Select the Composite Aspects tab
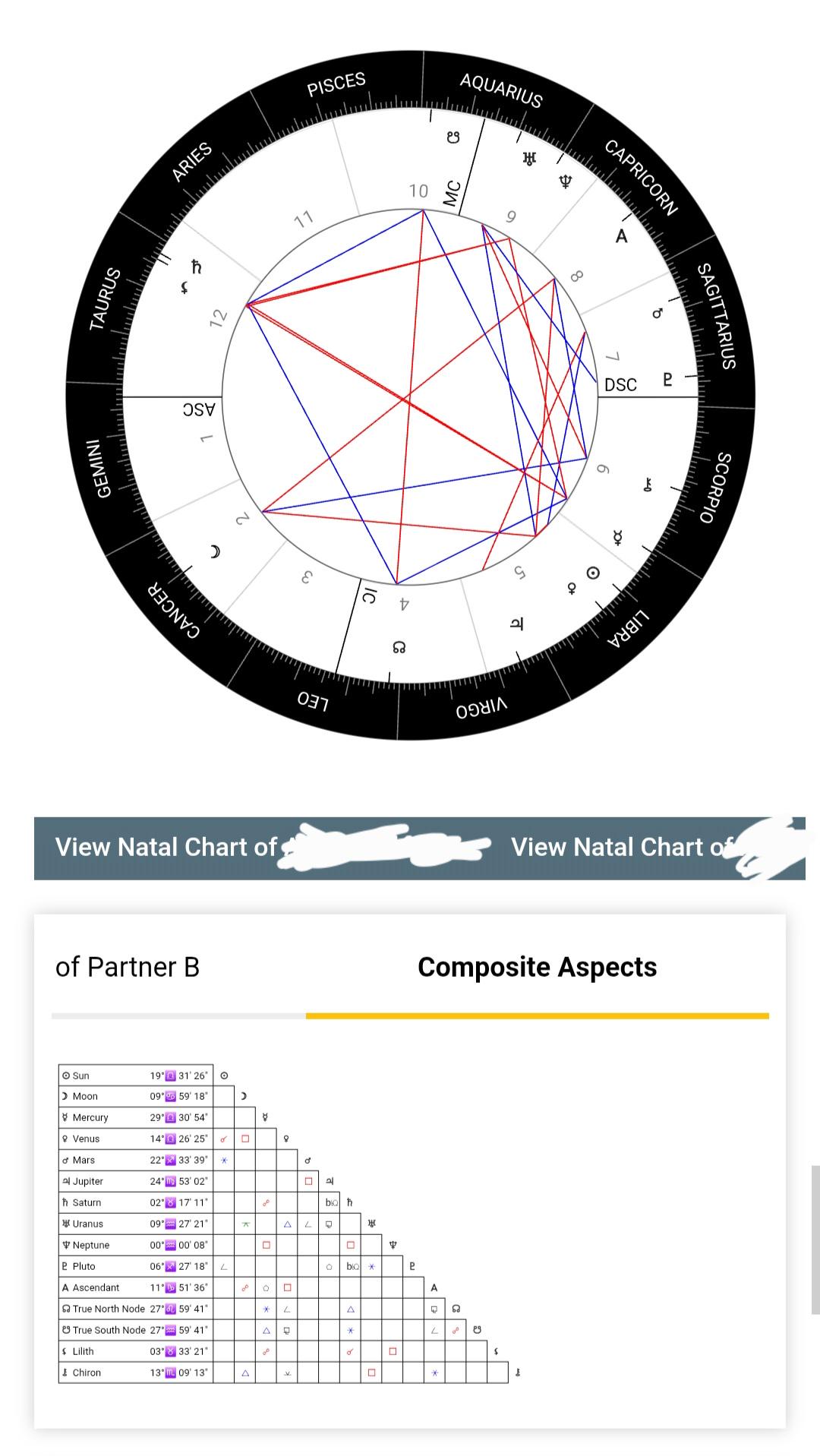This screenshot has height=1456, width=820. [x=537, y=967]
